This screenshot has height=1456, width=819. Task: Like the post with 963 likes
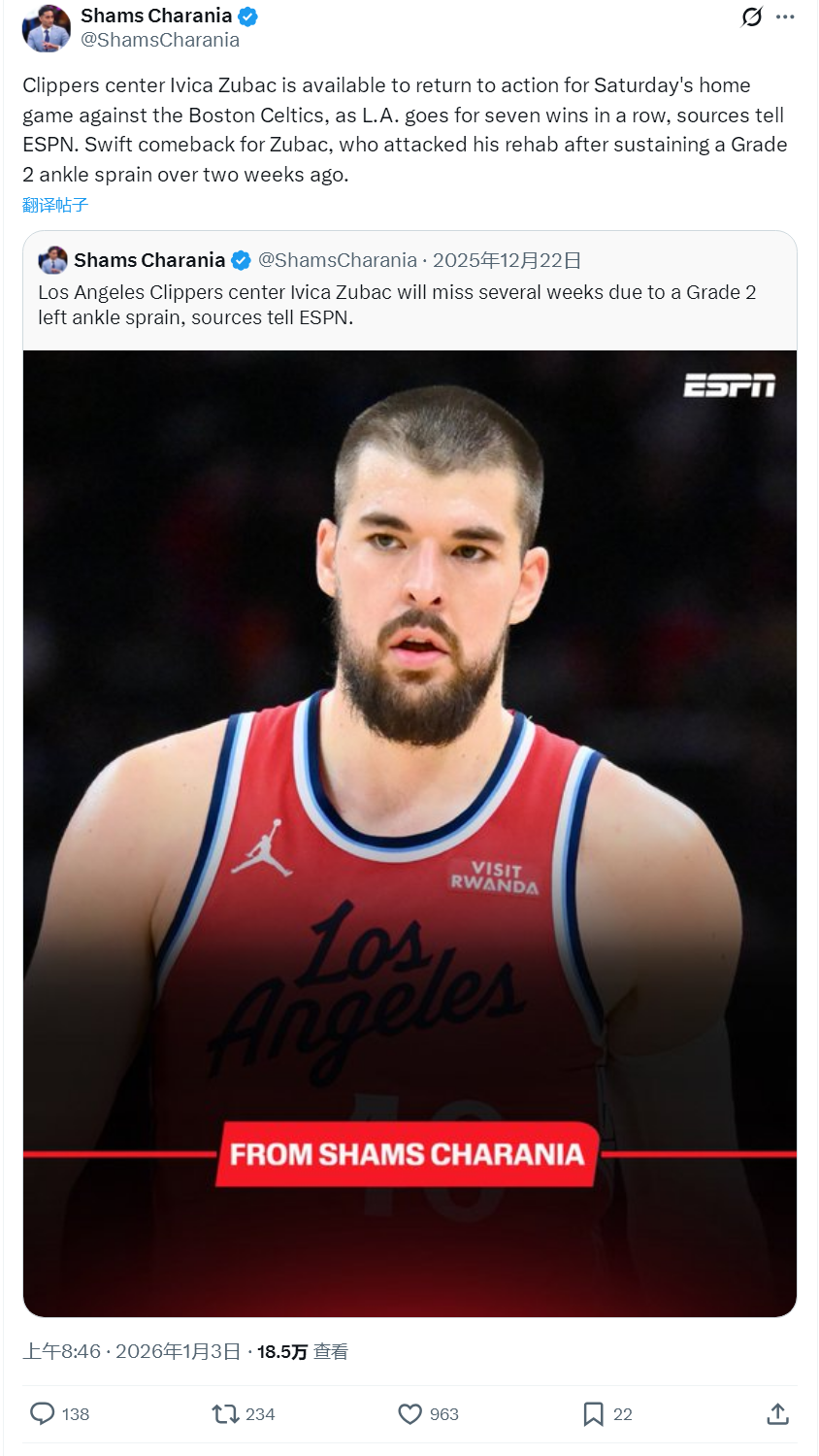coord(410,1413)
